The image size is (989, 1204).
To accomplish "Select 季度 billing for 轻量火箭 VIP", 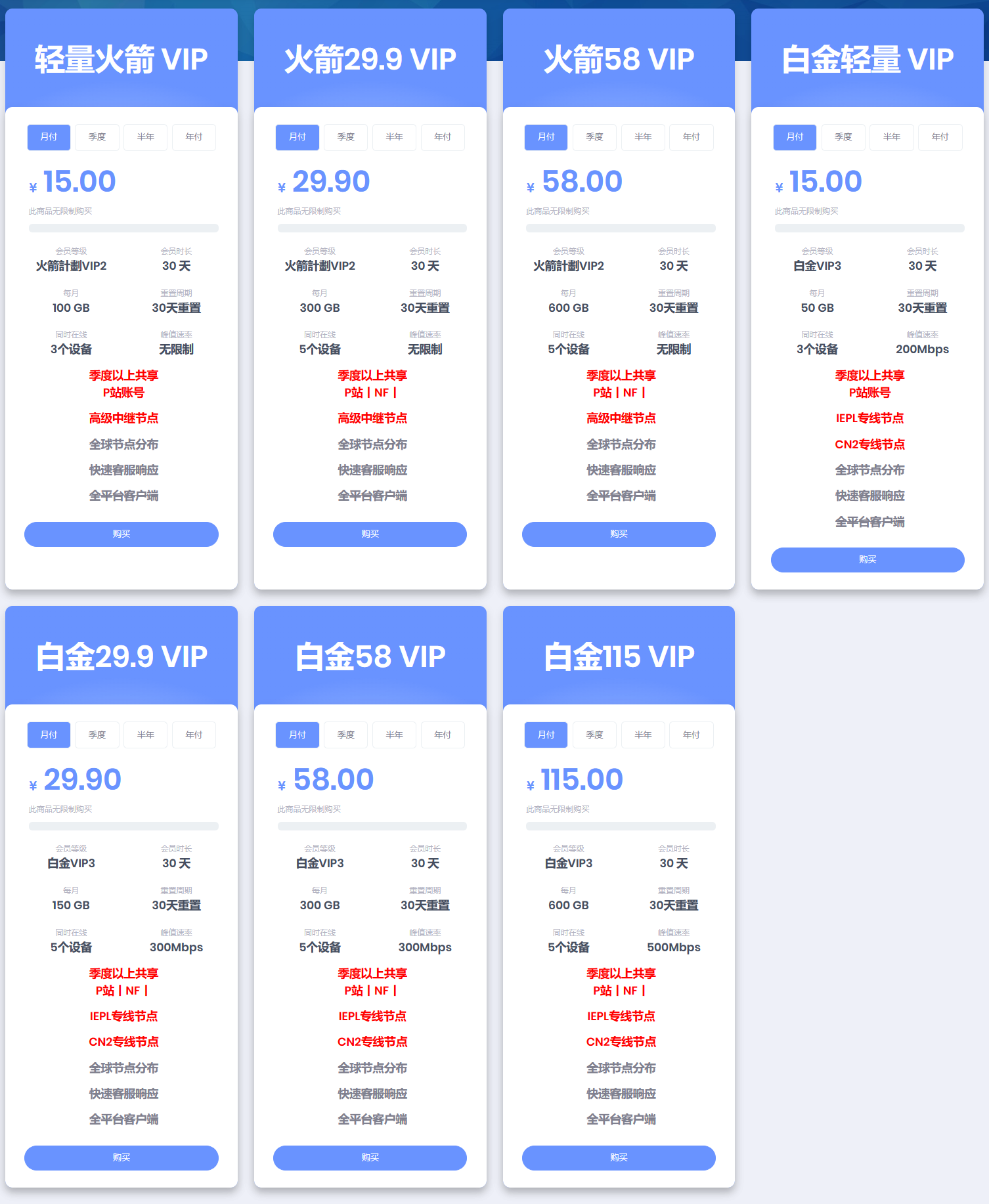I will tap(97, 137).
